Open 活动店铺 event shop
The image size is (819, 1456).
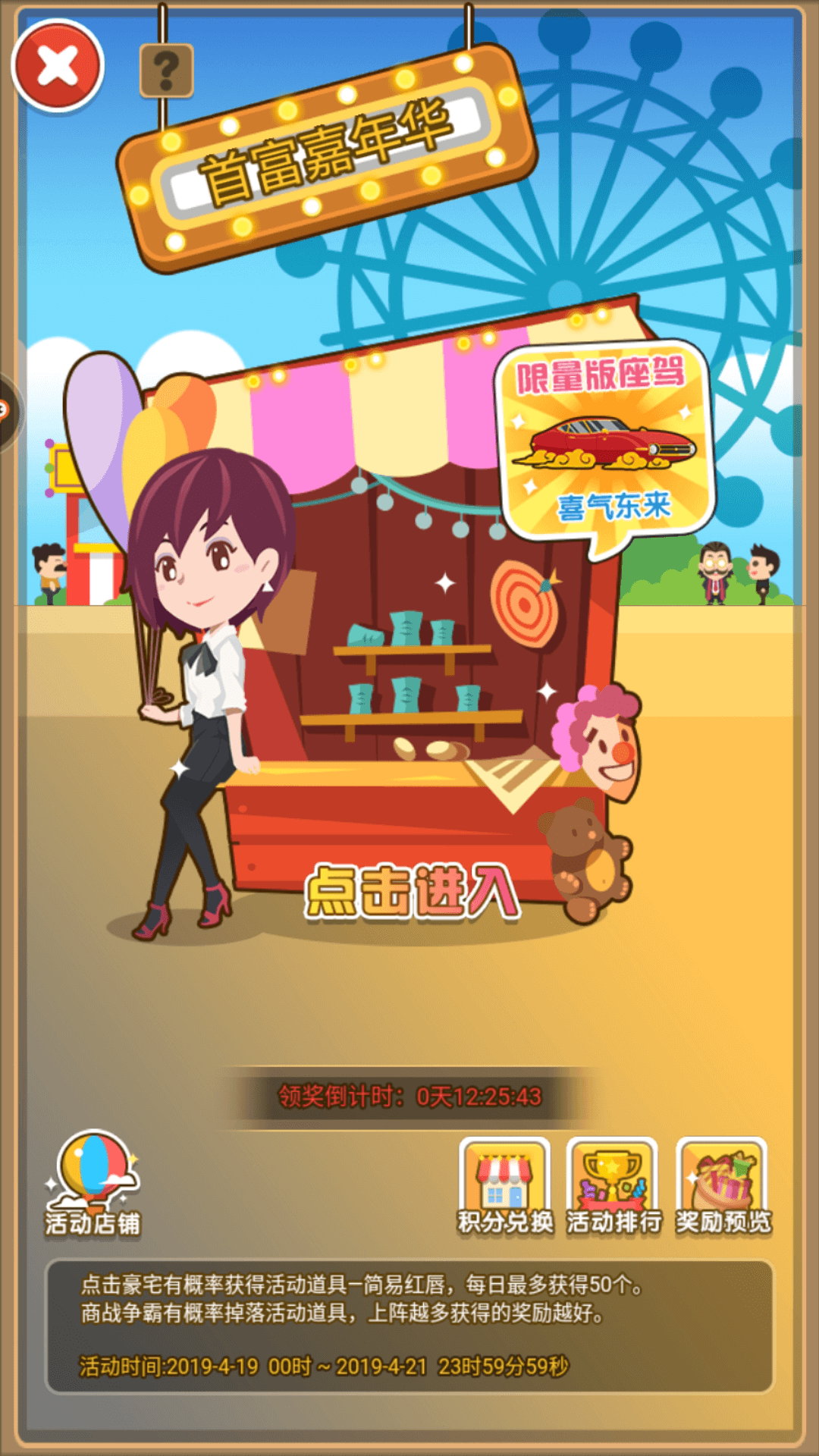pyautogui.click(x=93, y=1183)
